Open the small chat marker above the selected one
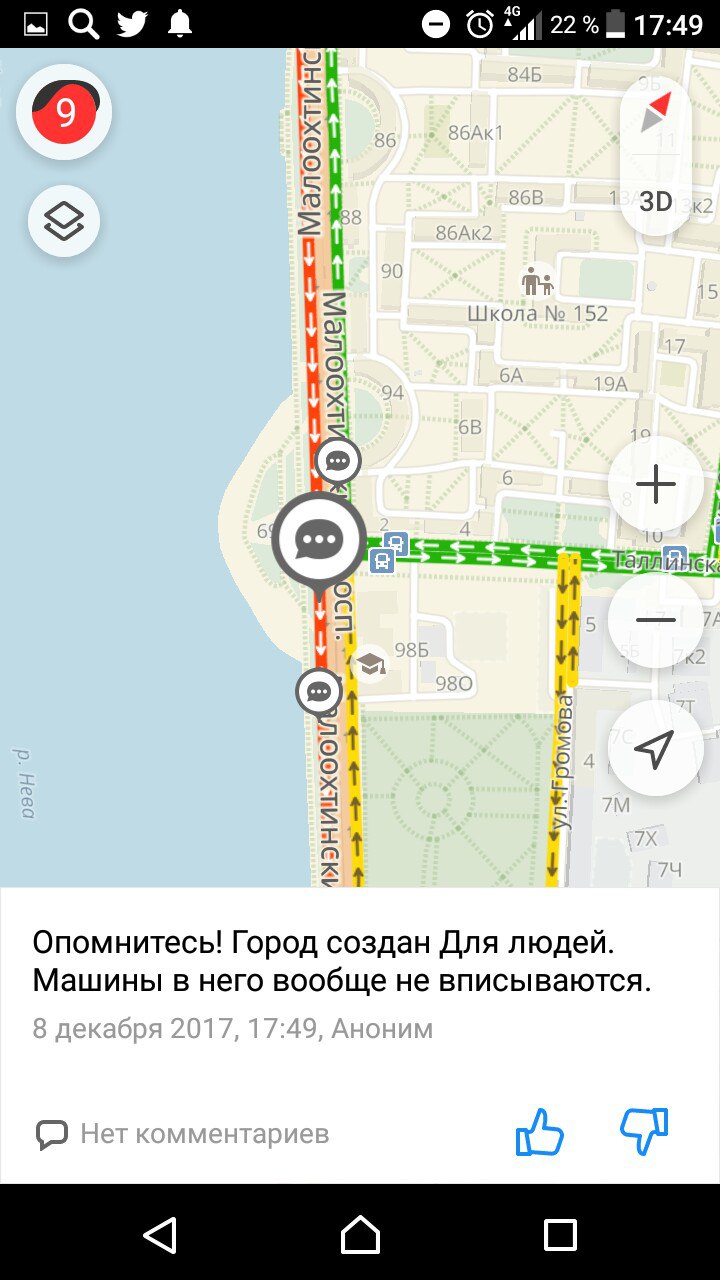 click(x=338, y=461)
